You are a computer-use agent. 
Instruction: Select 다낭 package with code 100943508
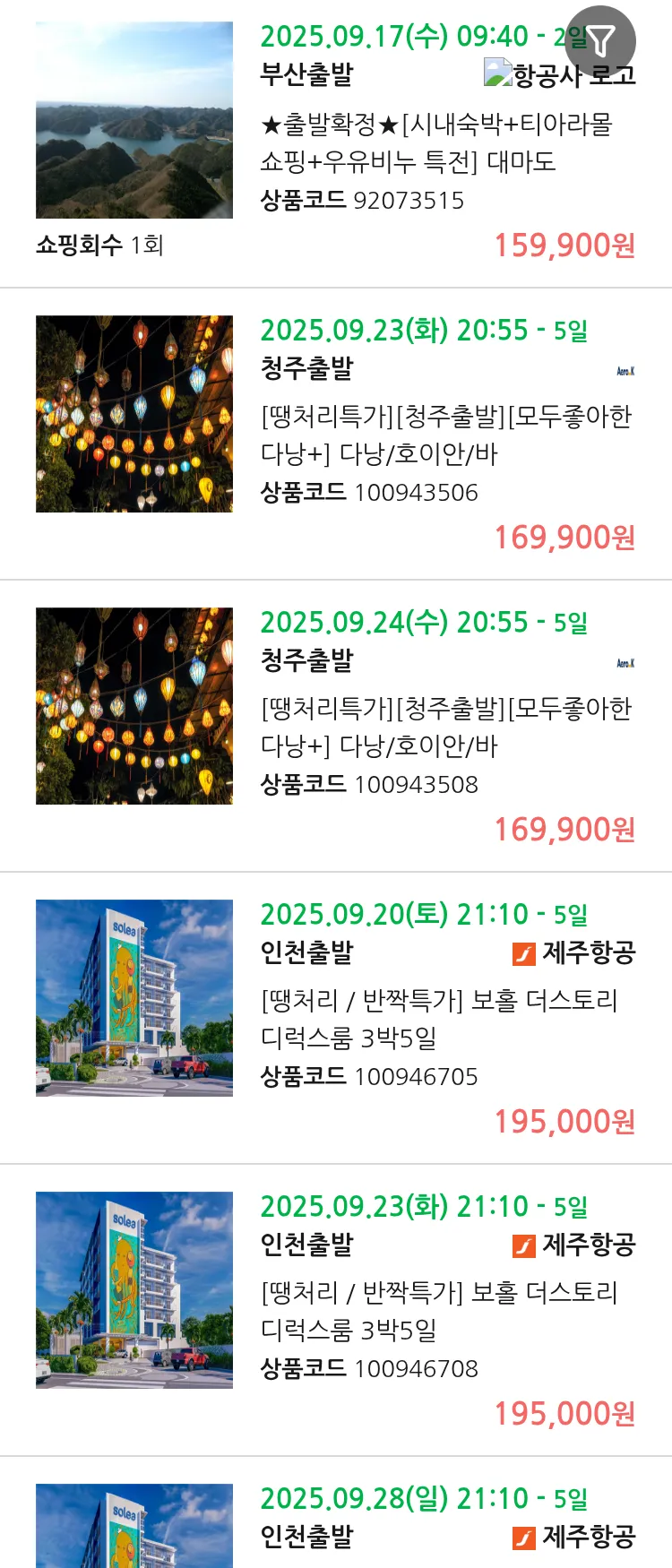(x=445, y=727)
